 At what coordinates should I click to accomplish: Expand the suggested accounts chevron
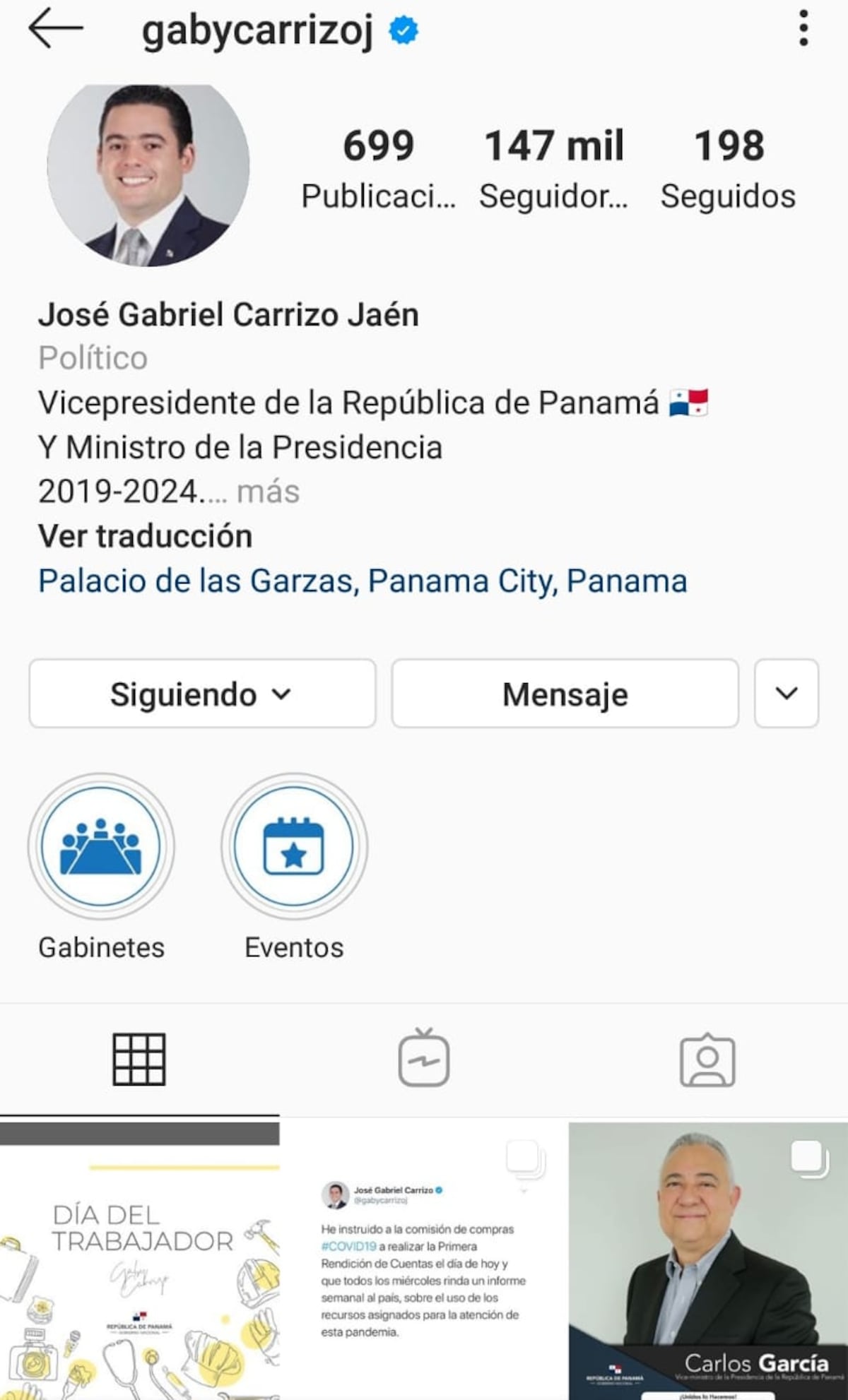pyautogui.click(x=787, y=693)
